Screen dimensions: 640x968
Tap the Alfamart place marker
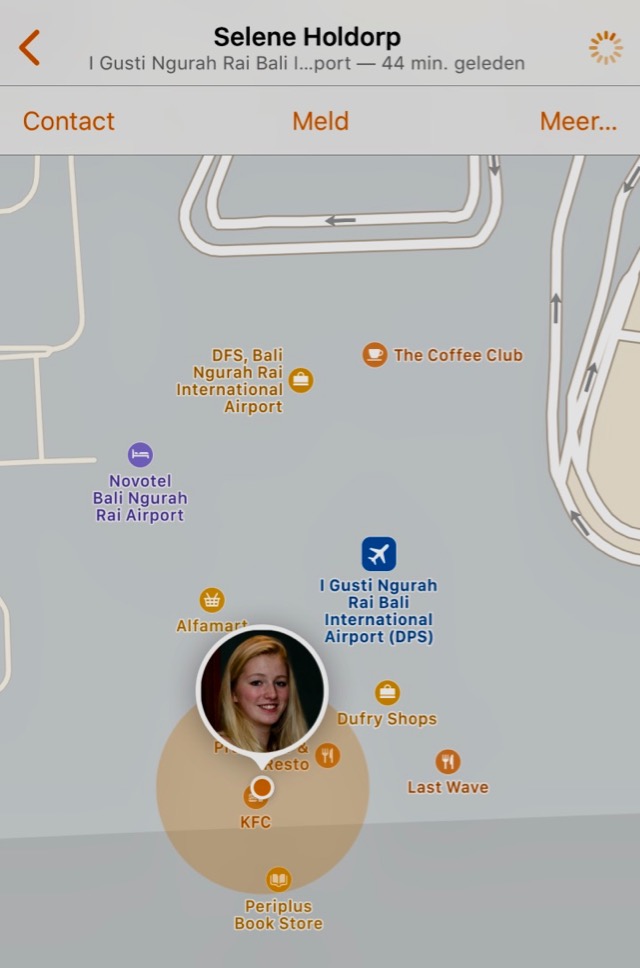coord(212,600)
